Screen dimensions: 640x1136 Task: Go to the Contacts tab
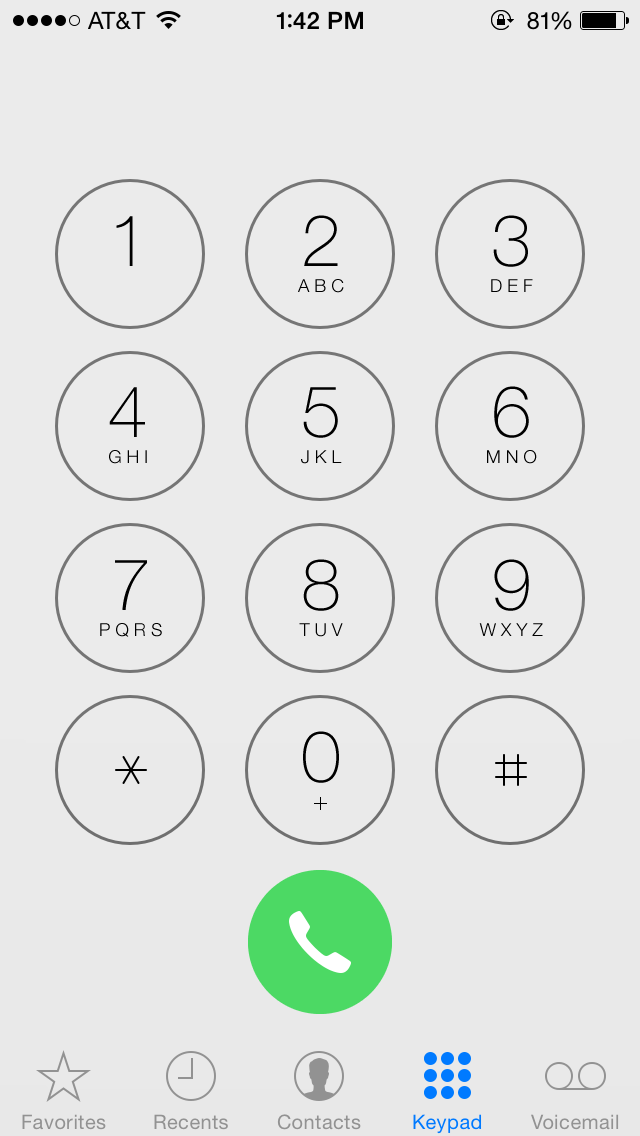[x=319, y=1091]
